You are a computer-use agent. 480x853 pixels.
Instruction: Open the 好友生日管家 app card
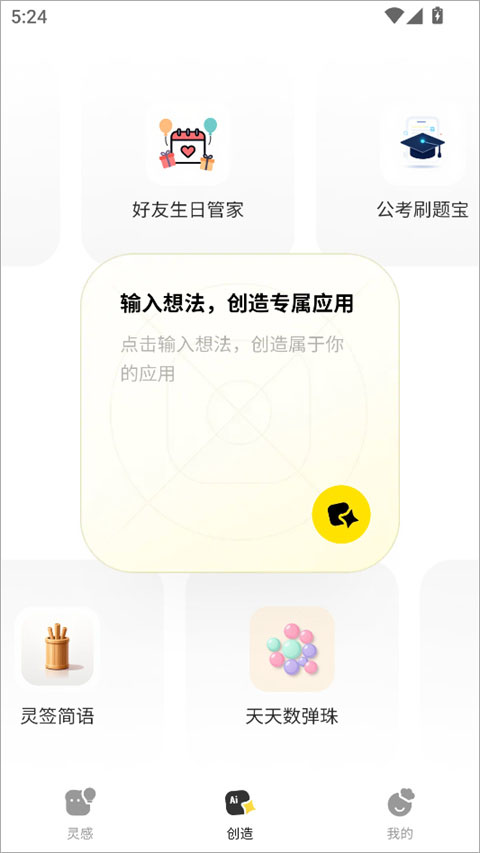point(188,163)
